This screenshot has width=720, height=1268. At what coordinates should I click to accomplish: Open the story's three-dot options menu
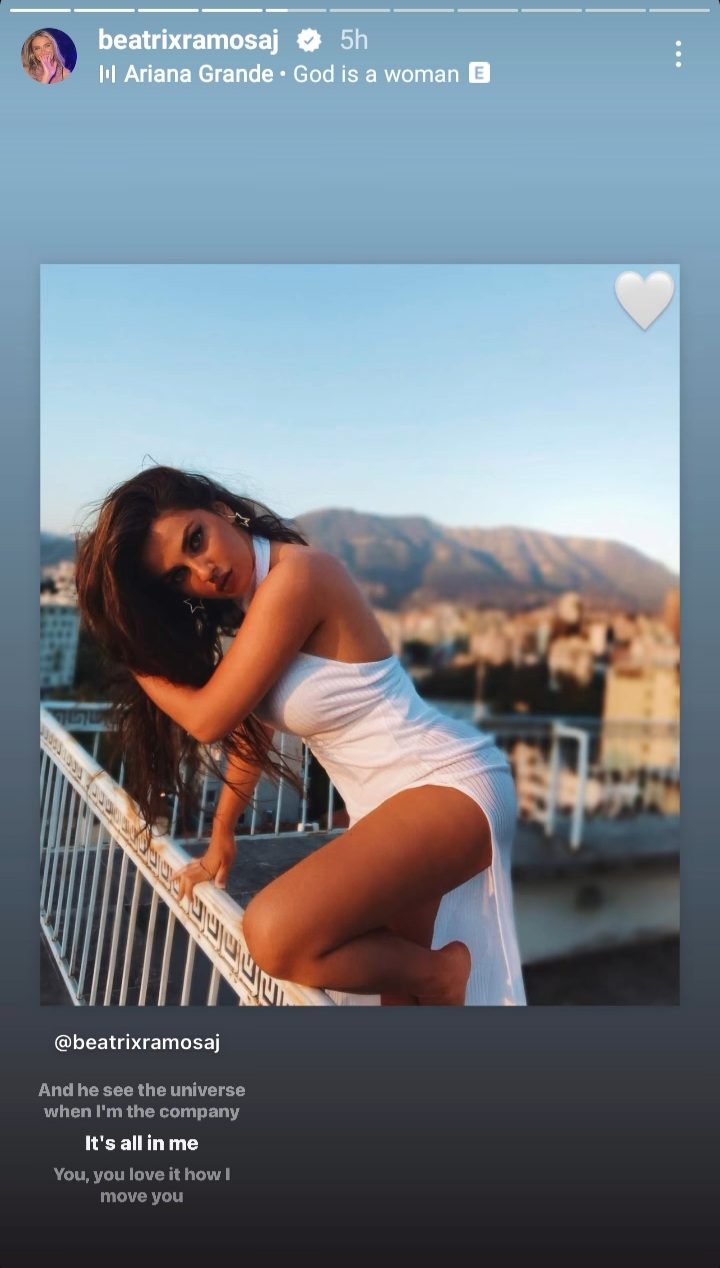[678, 54]
